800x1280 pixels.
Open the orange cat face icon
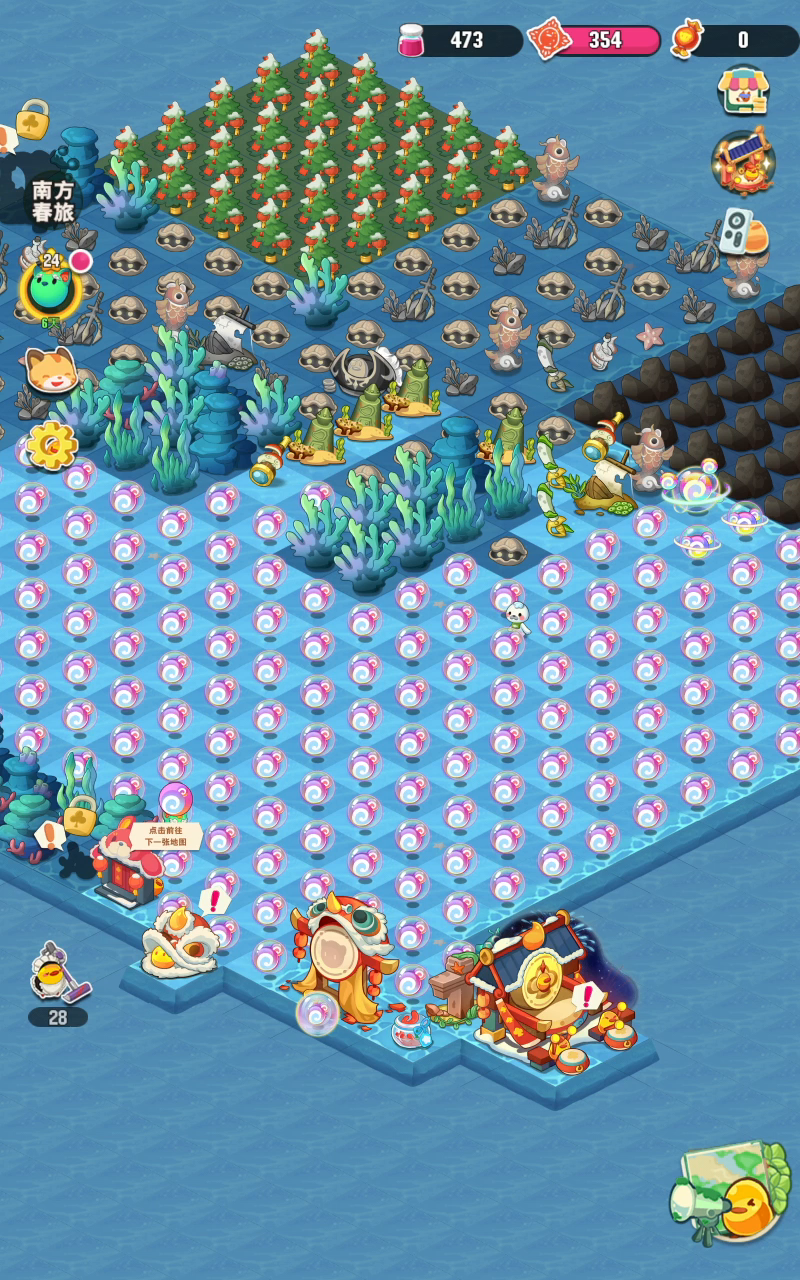coord(50,370)
